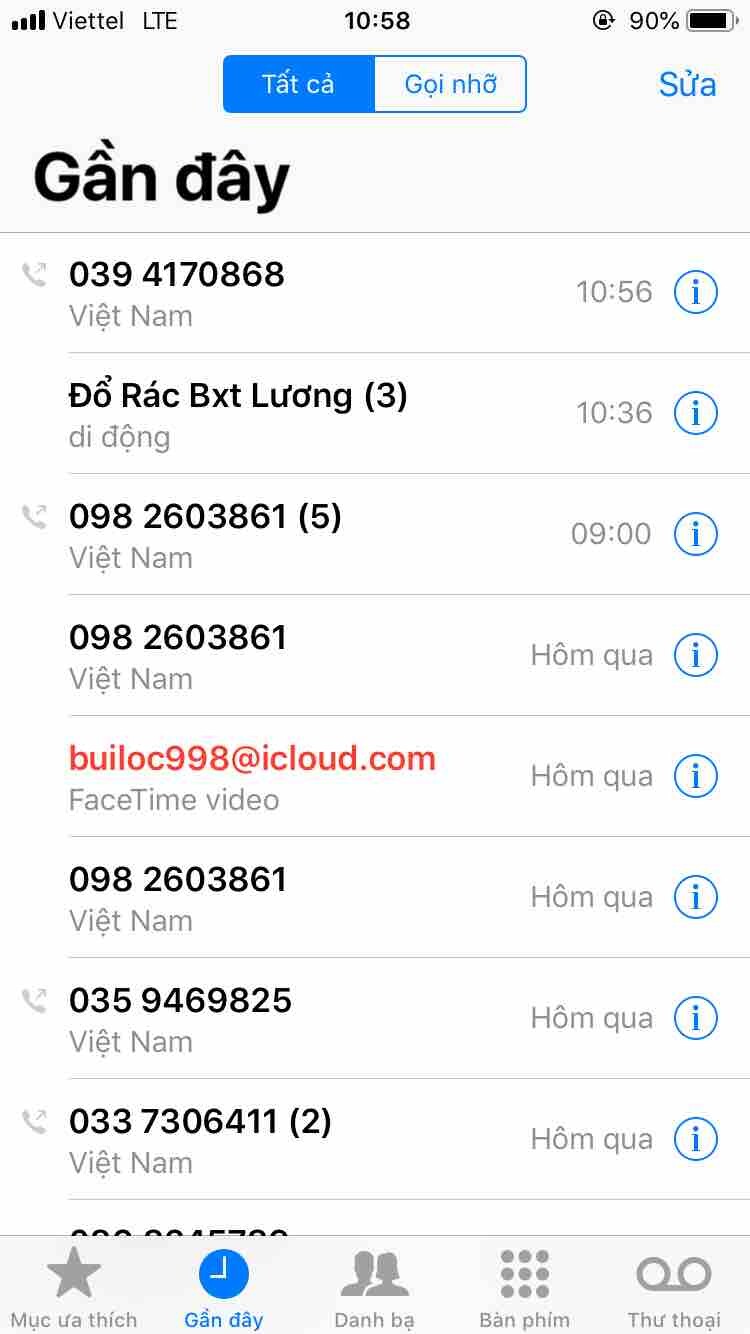Show info for 035 9469825

coord(696,1019)
